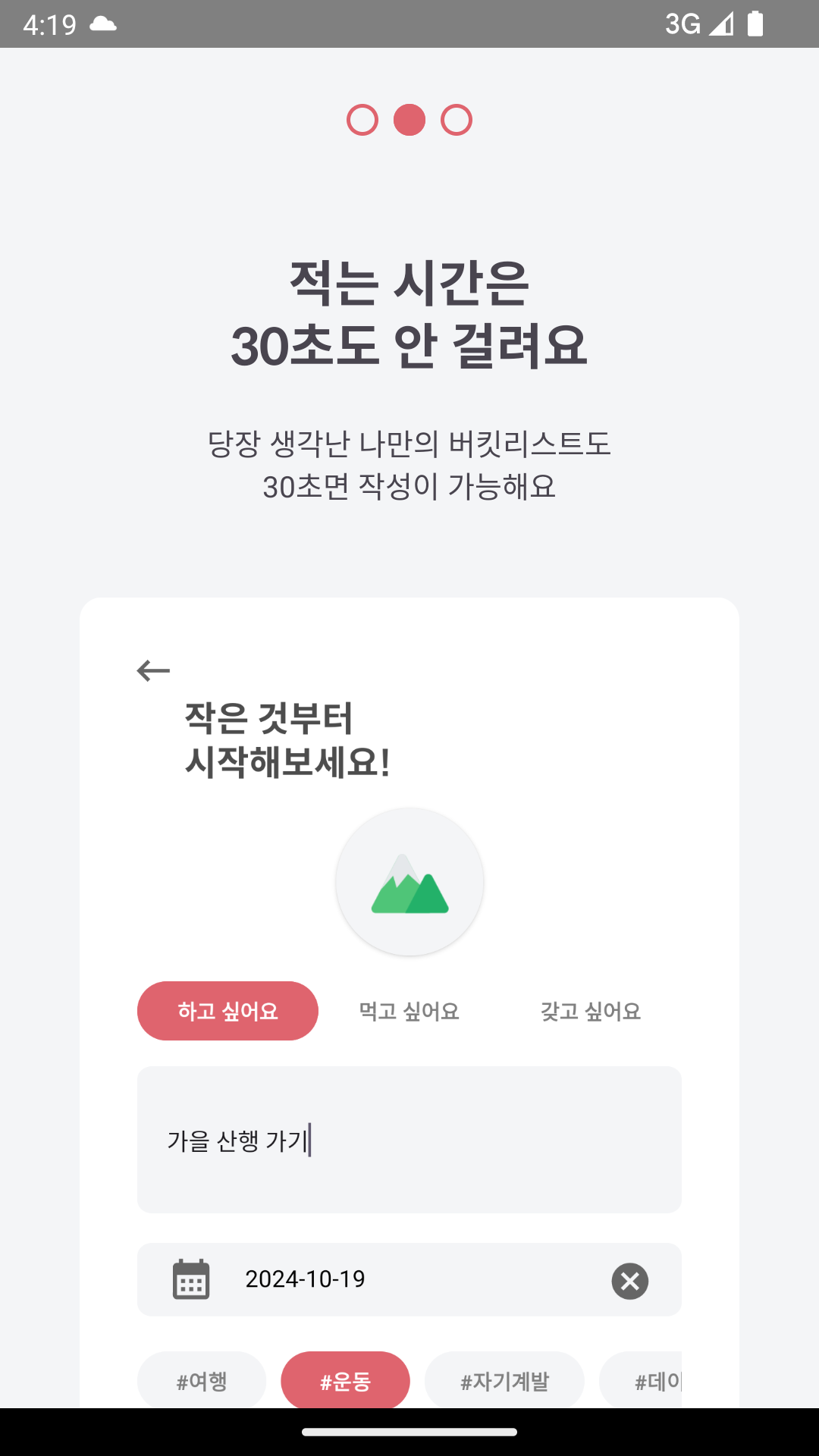Select the filled middle page indicator dot
The width and height of the screenshot is (819, 1456).
coord(409,120)
